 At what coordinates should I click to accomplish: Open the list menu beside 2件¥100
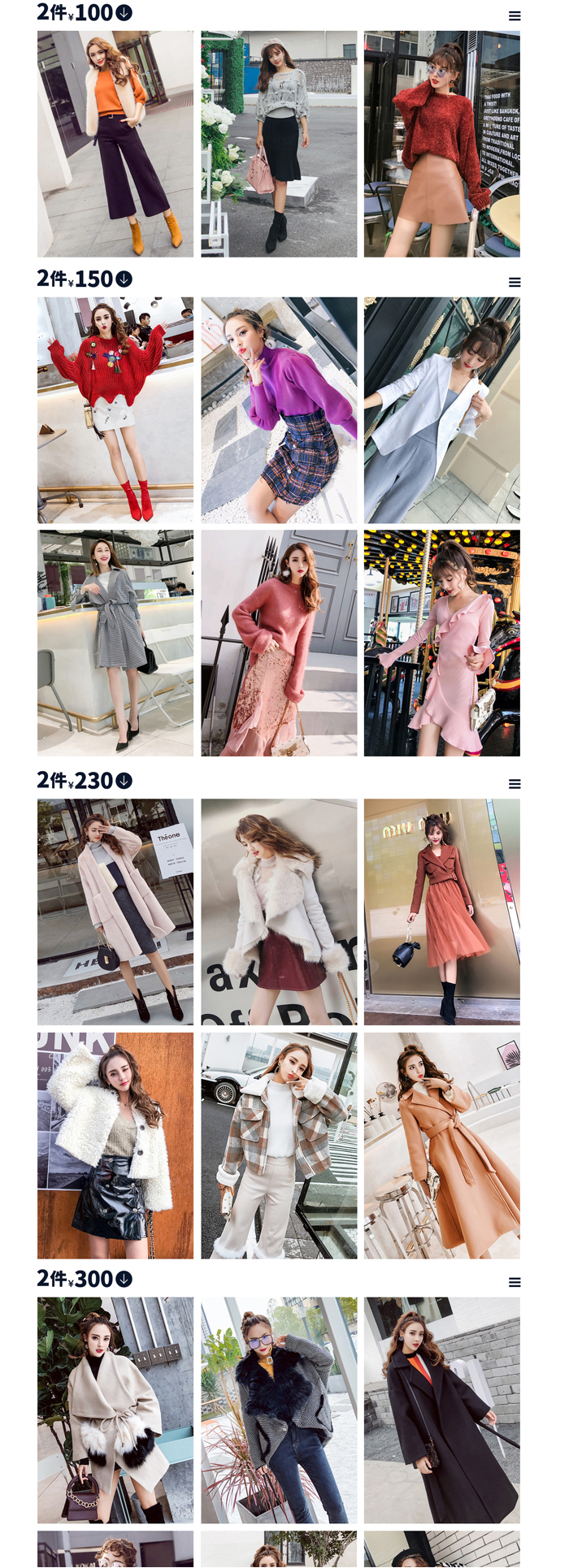click(x=514, y=16)
